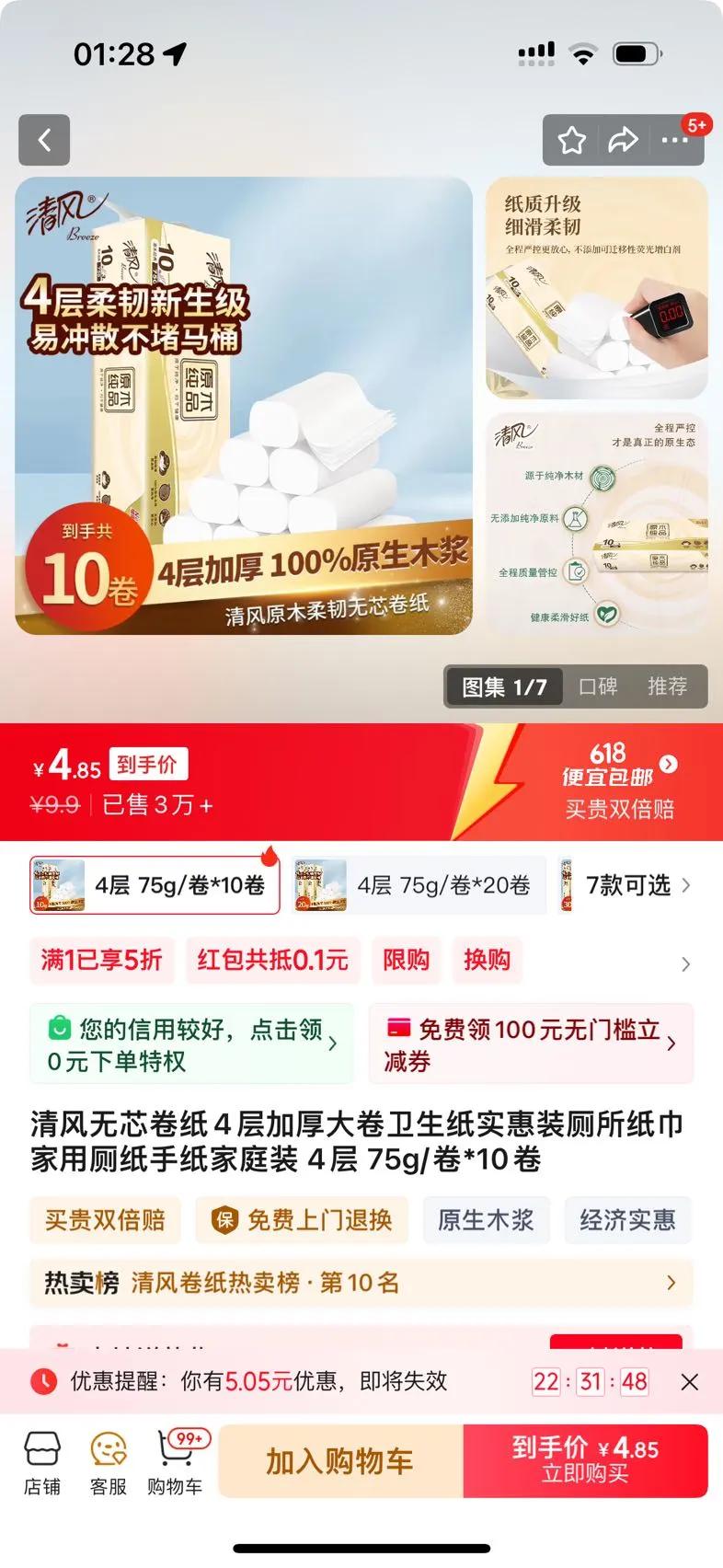Open the 满1已享5折 discount chip

[x=101, y=961]
